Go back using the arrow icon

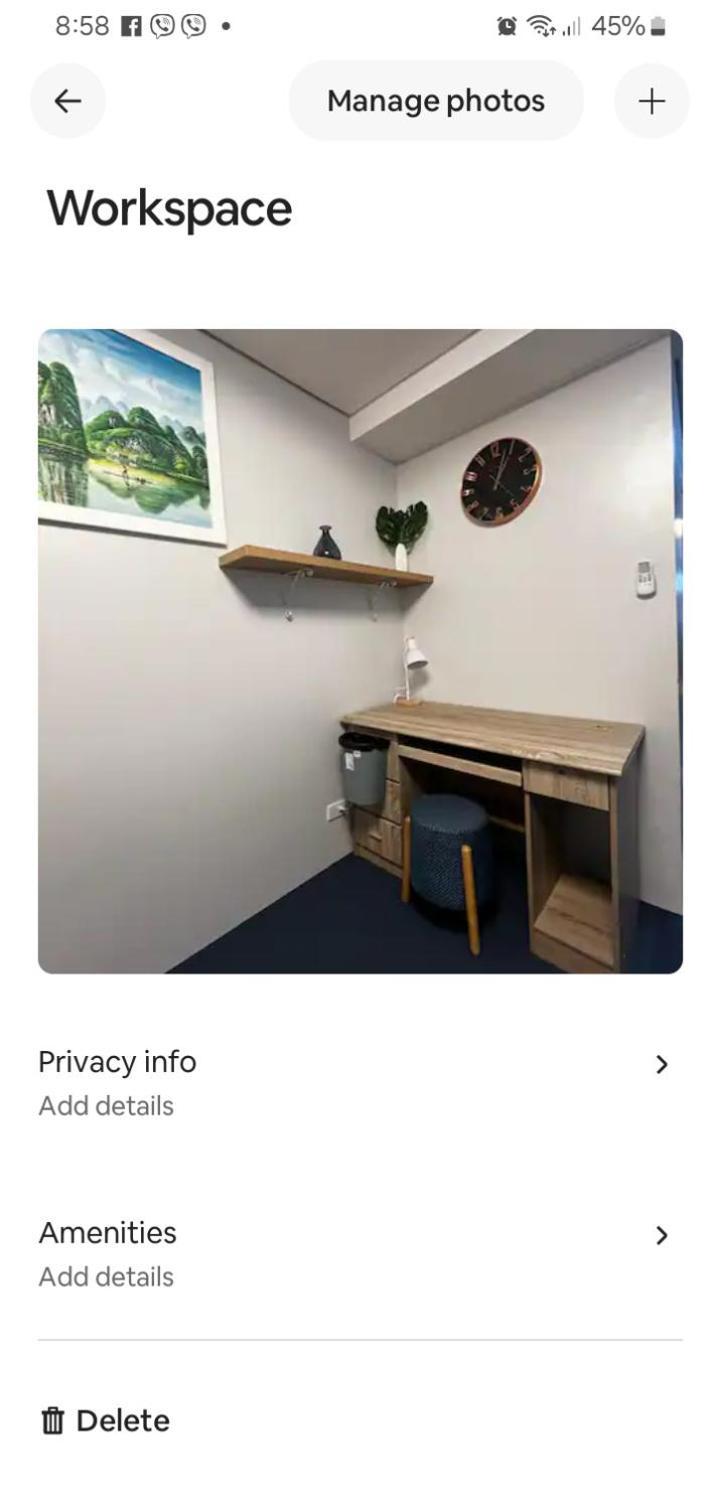click(68, 101)
